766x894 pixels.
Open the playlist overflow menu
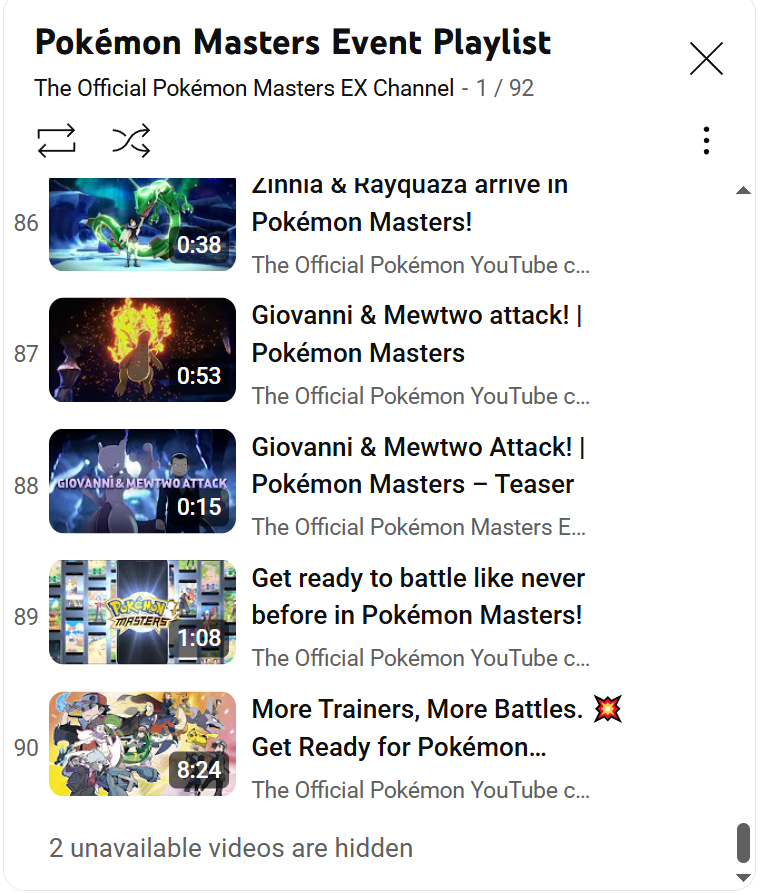point(706,141)
